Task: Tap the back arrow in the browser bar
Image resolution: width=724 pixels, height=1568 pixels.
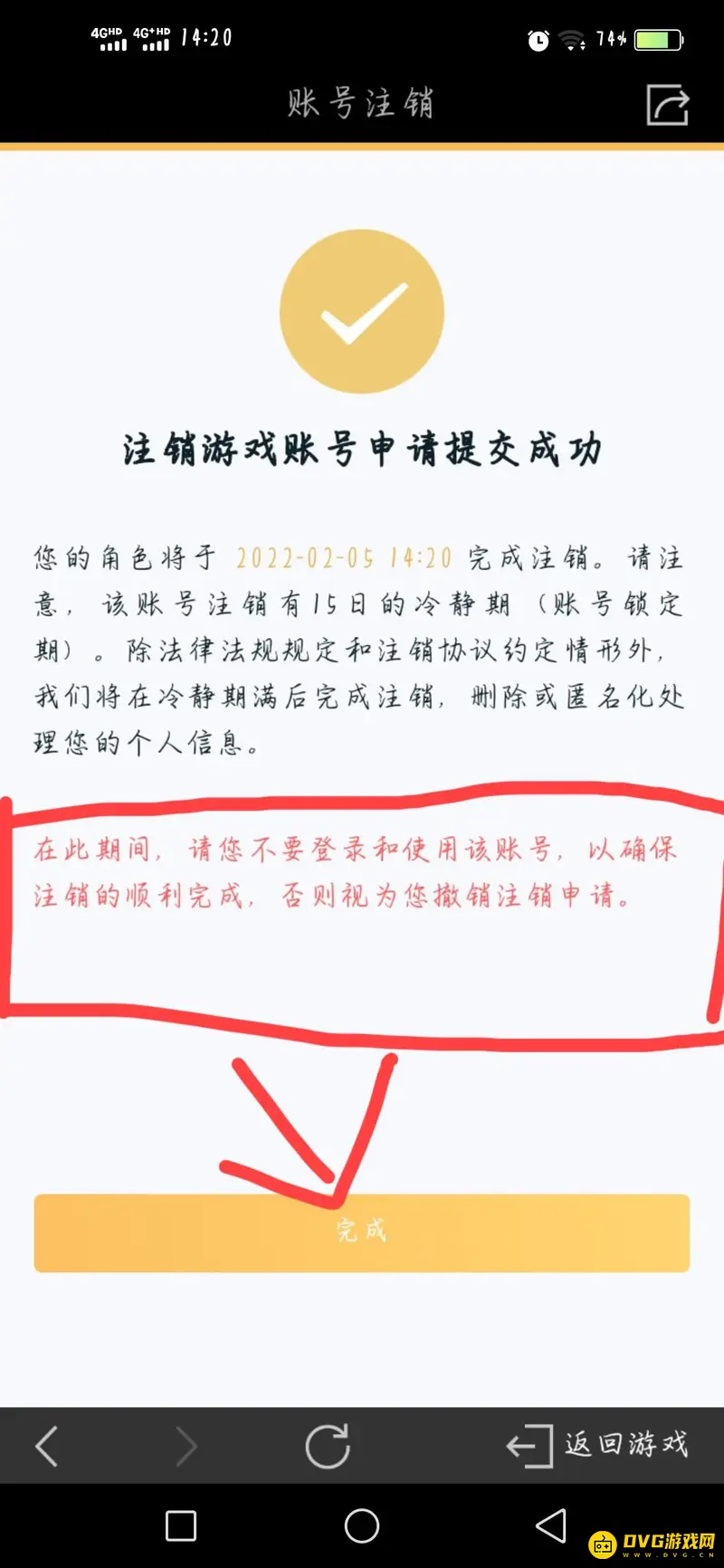Action: (x=47, y=1446)
